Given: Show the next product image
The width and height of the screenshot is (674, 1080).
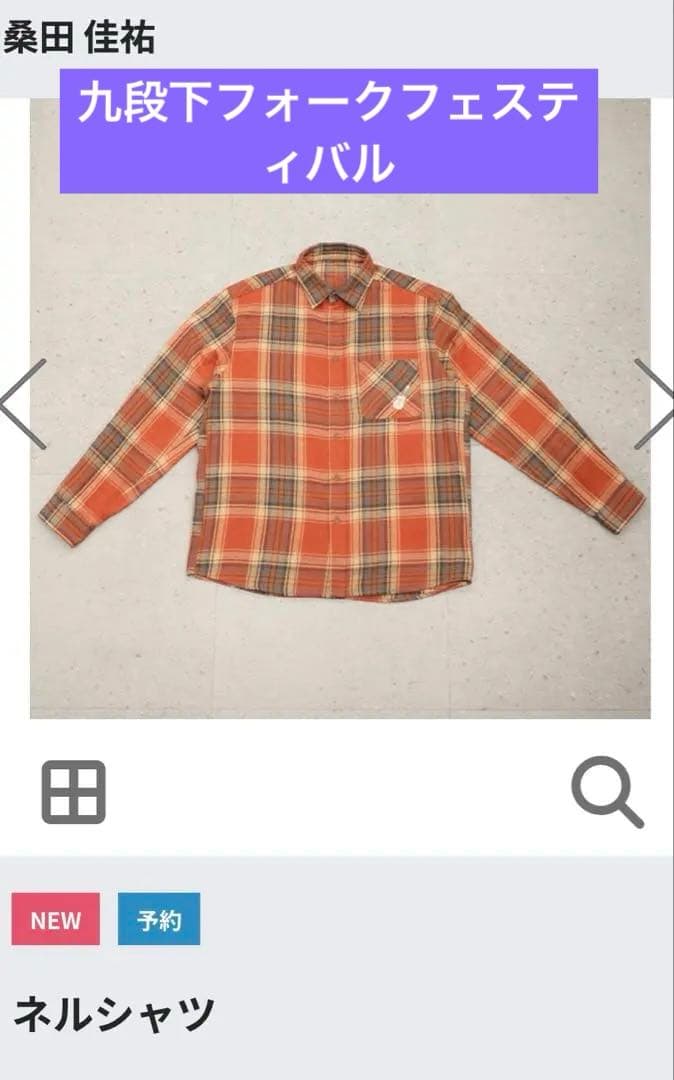Looking at the screenshot, I should coord(653,403).
